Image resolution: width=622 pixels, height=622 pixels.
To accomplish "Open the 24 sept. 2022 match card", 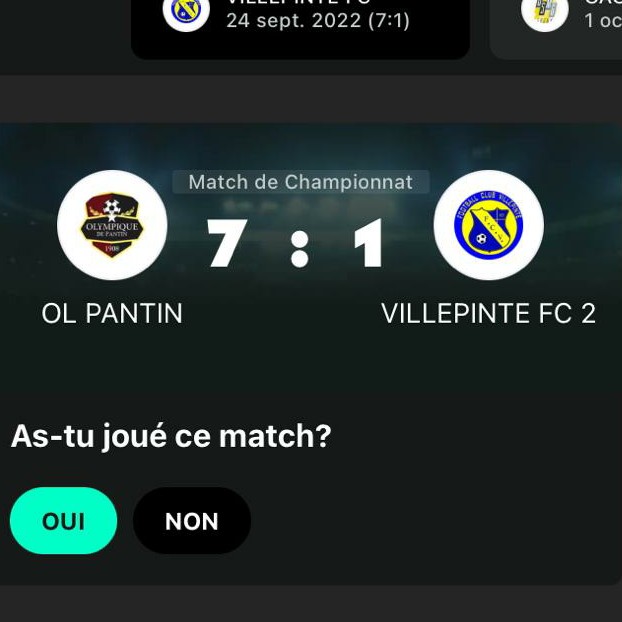I will coord(300,25).
